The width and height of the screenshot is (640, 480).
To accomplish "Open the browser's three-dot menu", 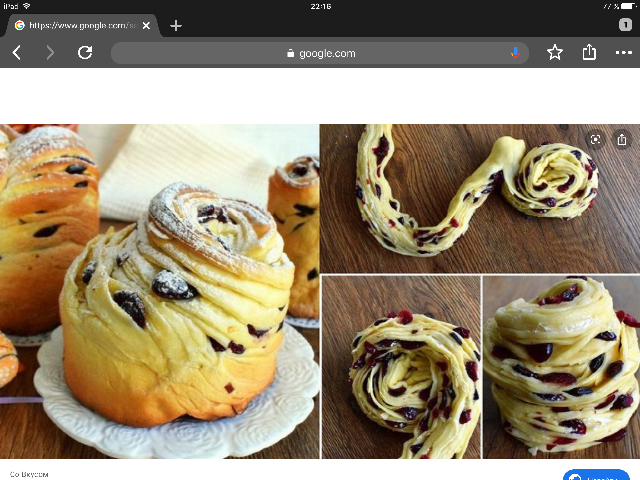I will click(623, 53).
